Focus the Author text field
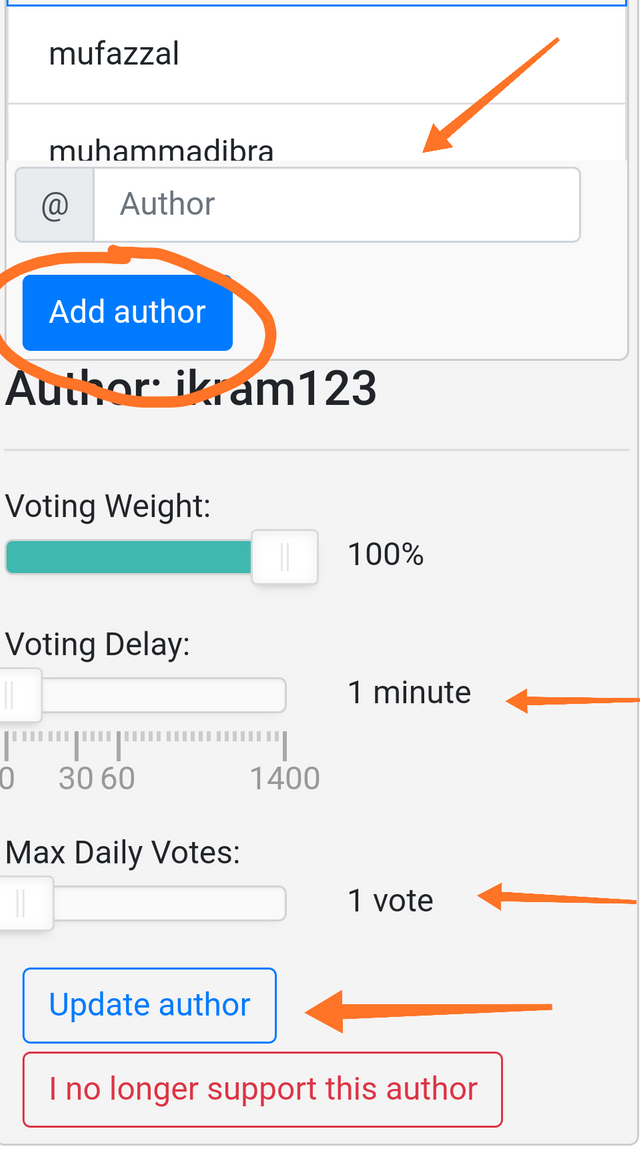Viewport: 640px width, 1158px height. [336, 204]
